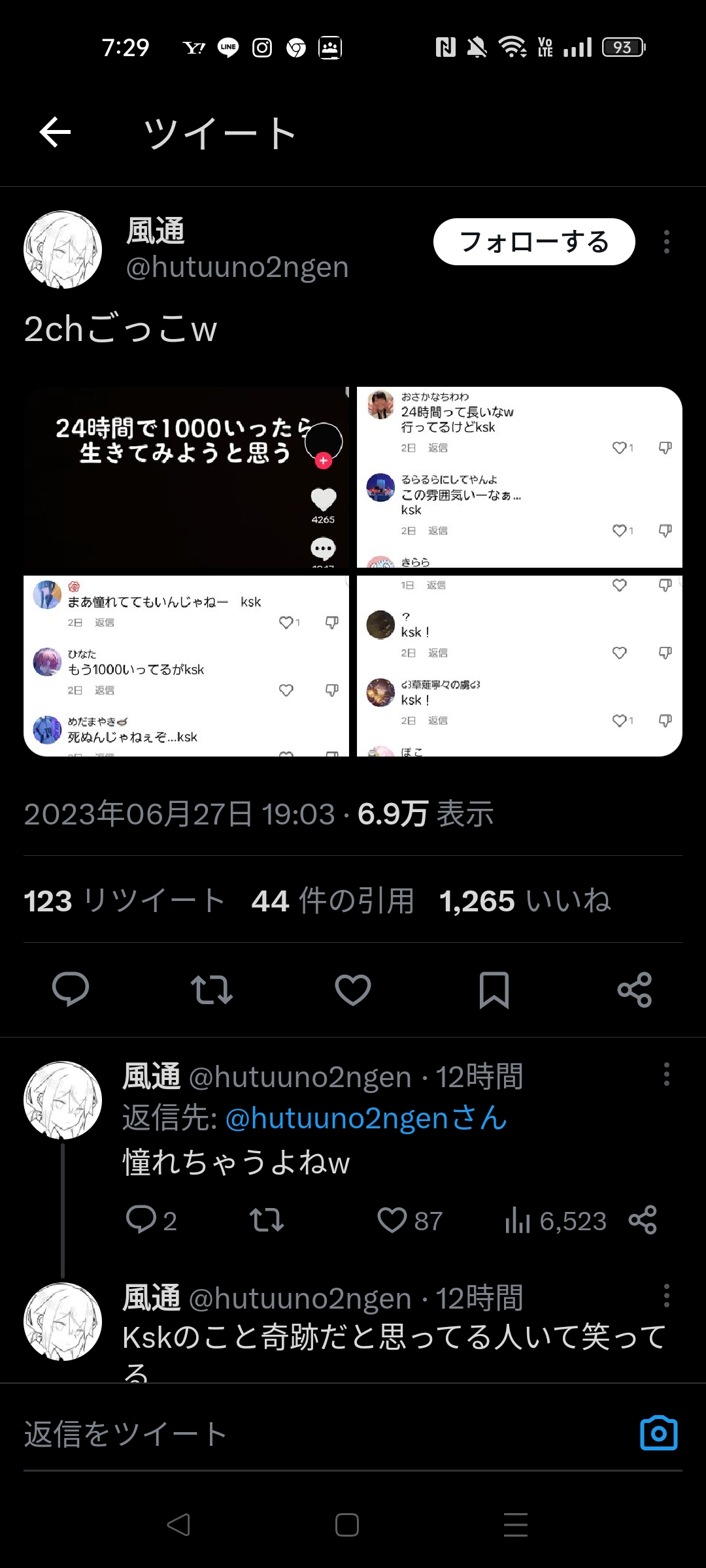The width and height of the screenshot is (706, 1568).
Task: Tap the reply bubble icon under the main tweet
Action: click(72, 989)
